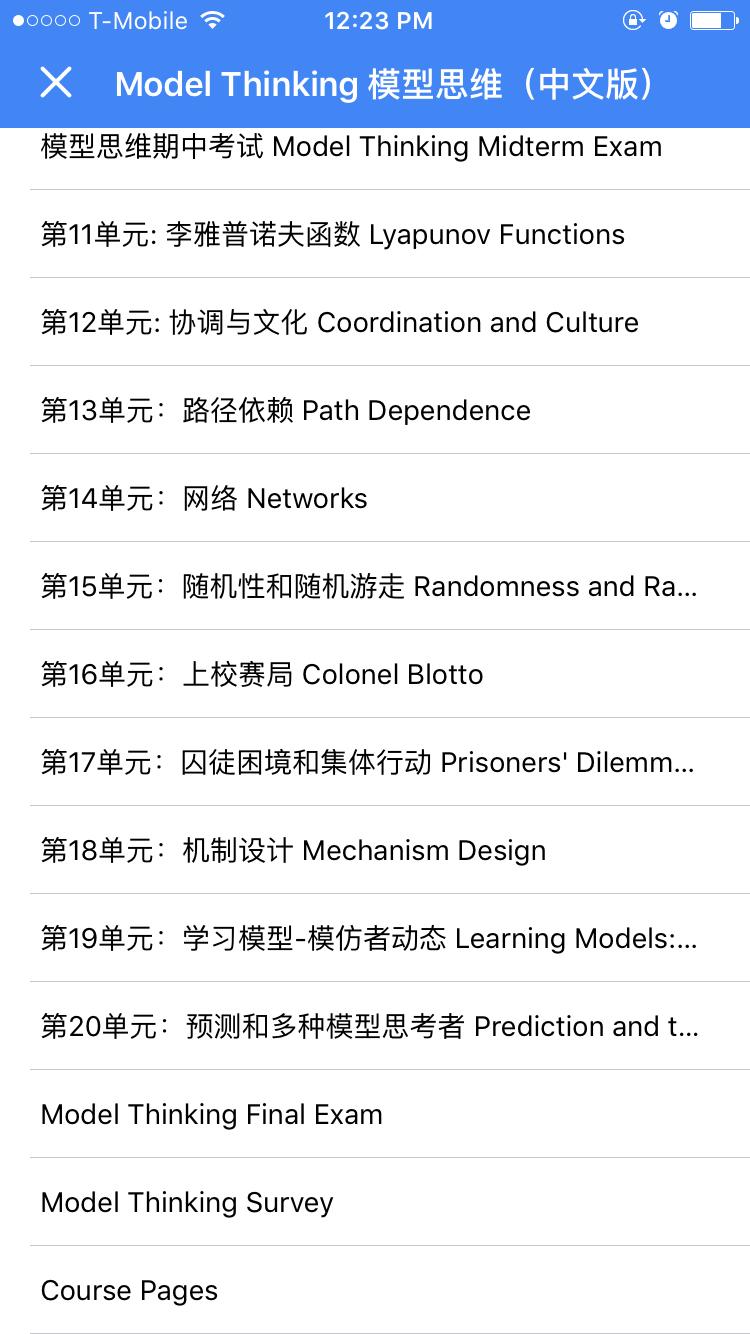Open Unit 15 Randomness and Random Walks
The image size is (750, 1334).
368,587
